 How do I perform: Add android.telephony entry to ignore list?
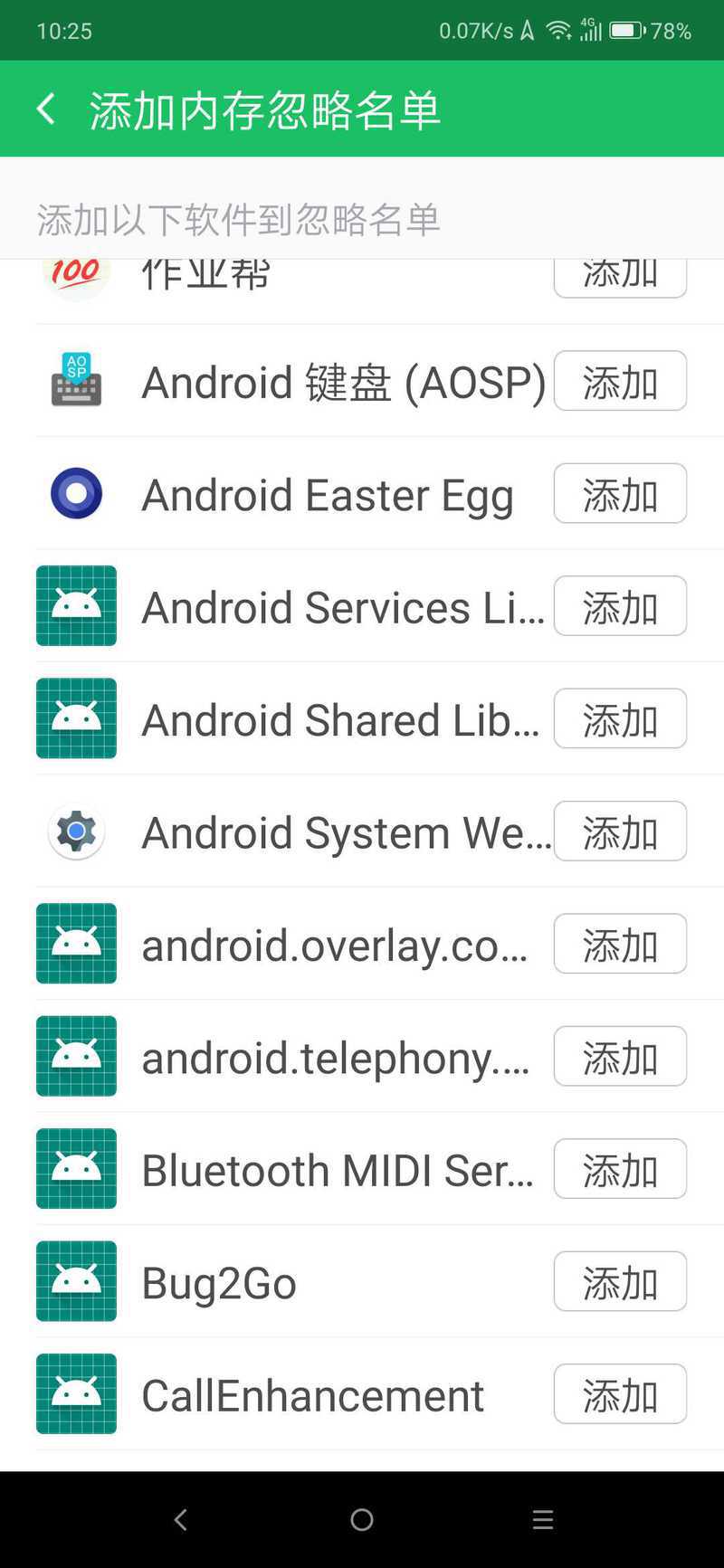tap(620, 1056)
